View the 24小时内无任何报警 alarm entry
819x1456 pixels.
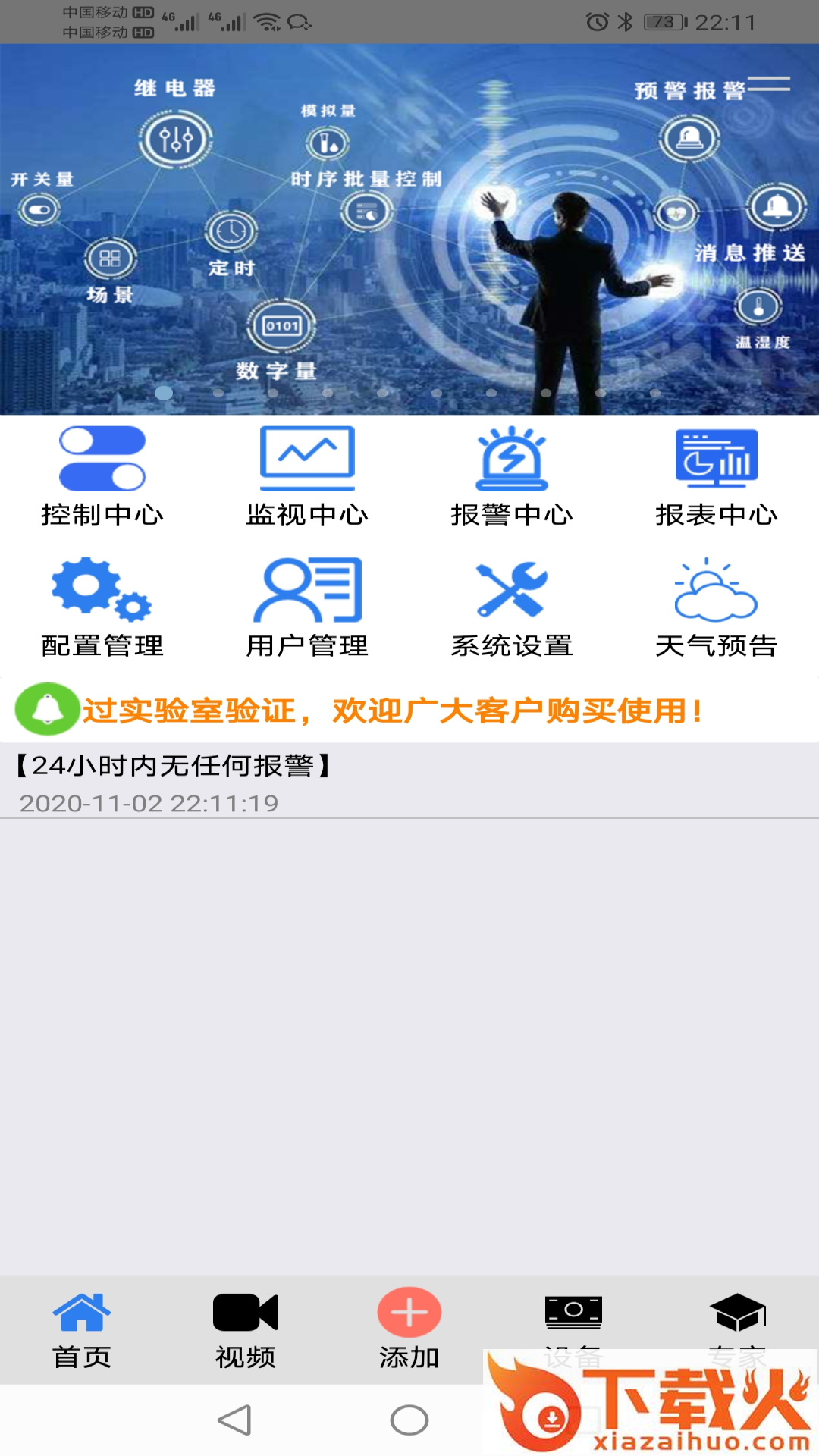(174, 781)
